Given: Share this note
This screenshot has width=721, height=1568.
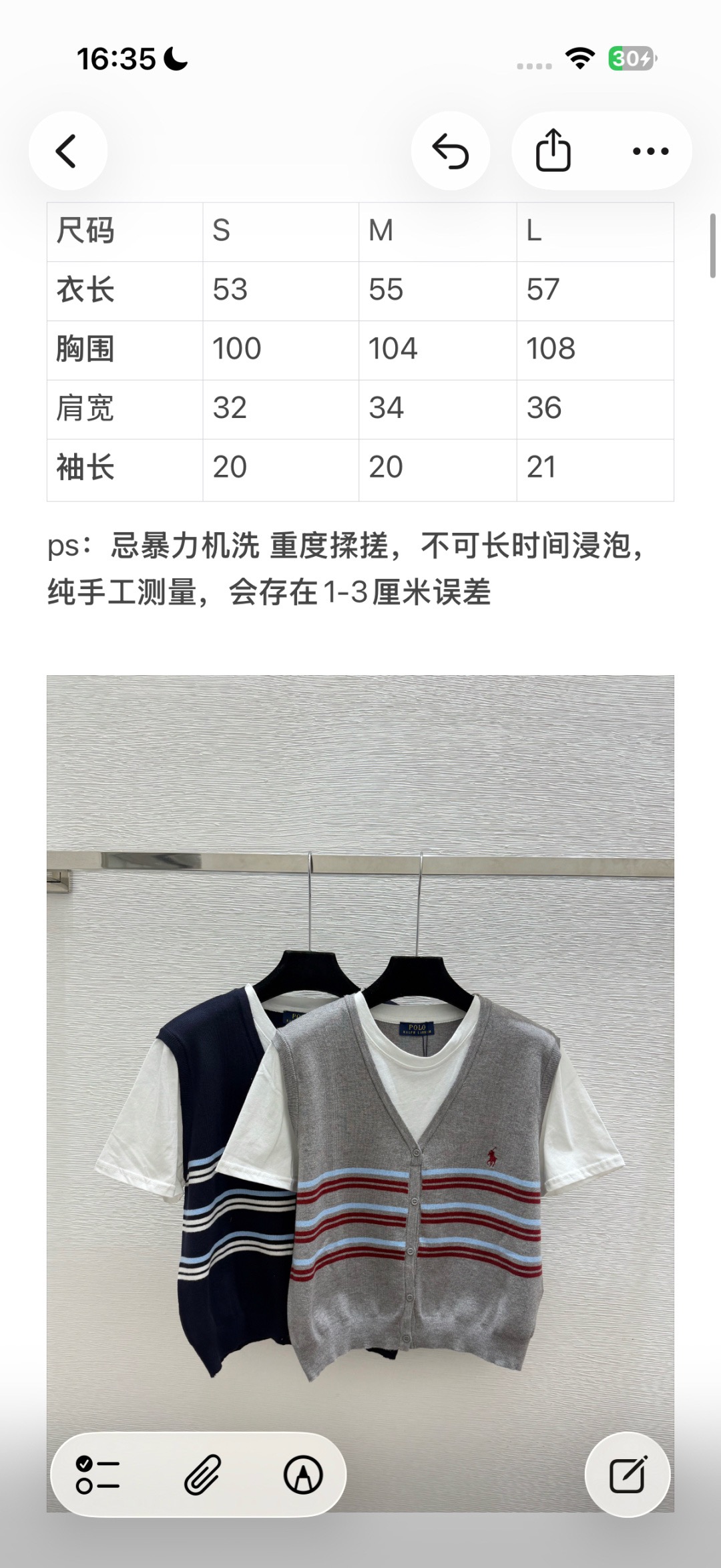Looking at the screenshot, I should pyautogui.click(x=553, y=151).
